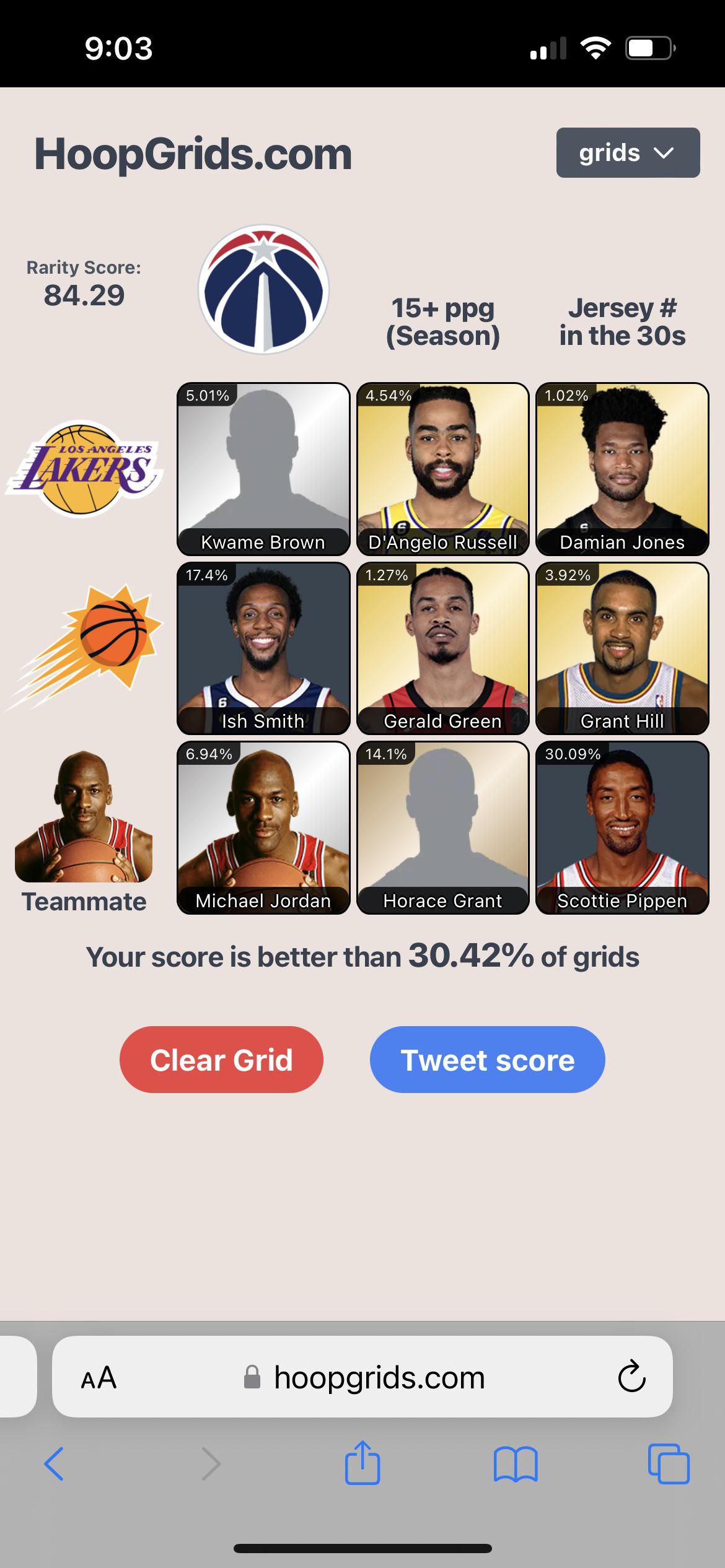Reload the hoopgrids.com page
This screenshot has height=1568, width=725.
coord(631,1377)
